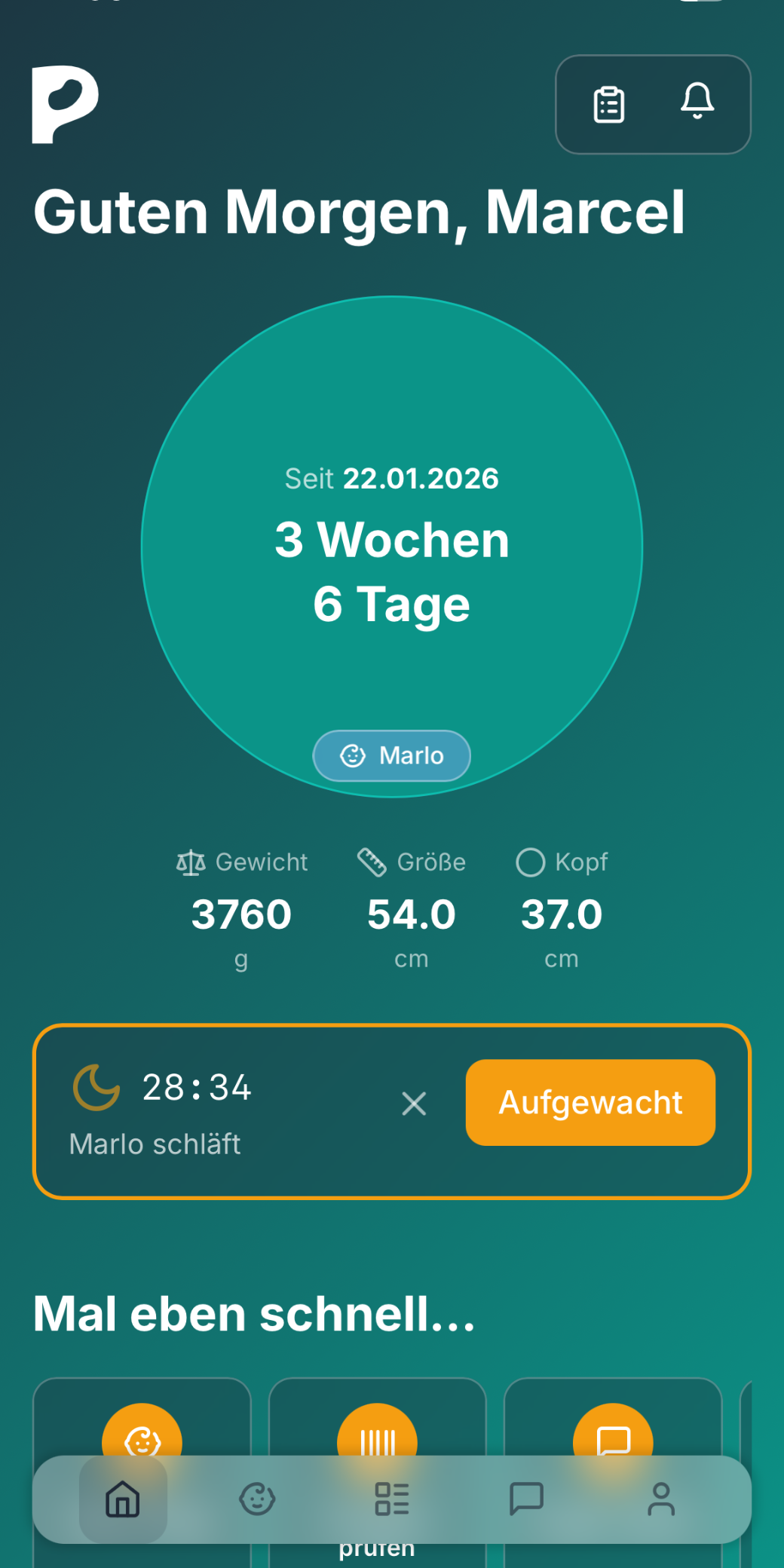The width and height of the screenshot is (784, 1568).
Task: Switch to the baby profile tab
Action: (x=257, y=1500)
